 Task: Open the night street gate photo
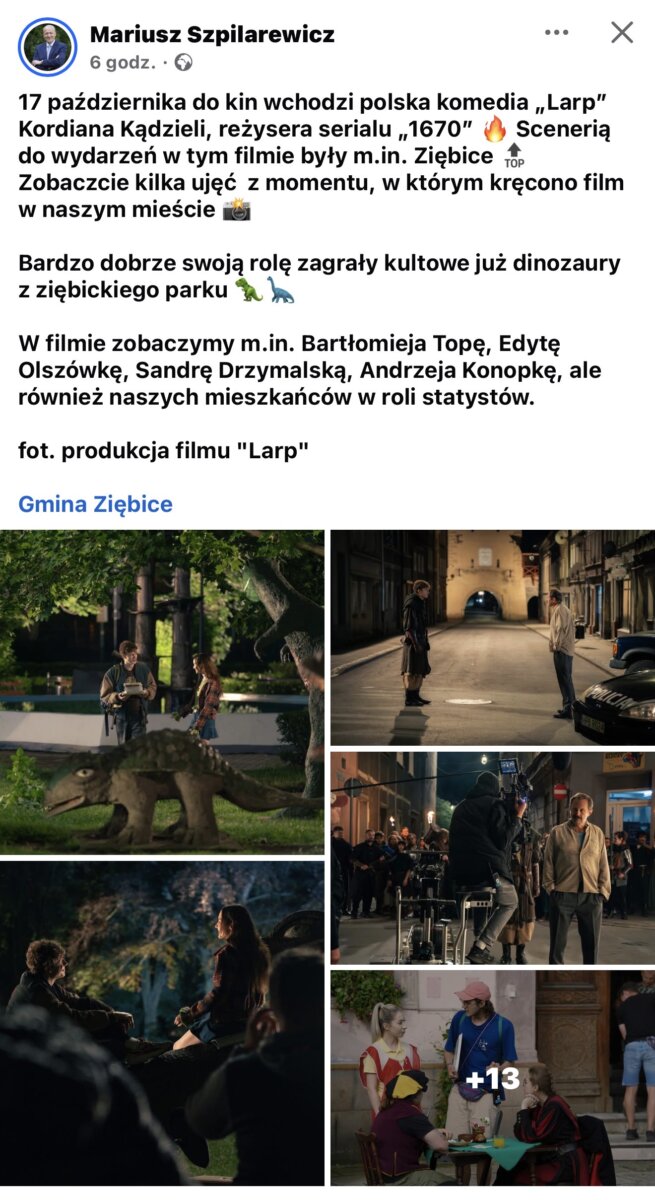[x=493, y=638]
